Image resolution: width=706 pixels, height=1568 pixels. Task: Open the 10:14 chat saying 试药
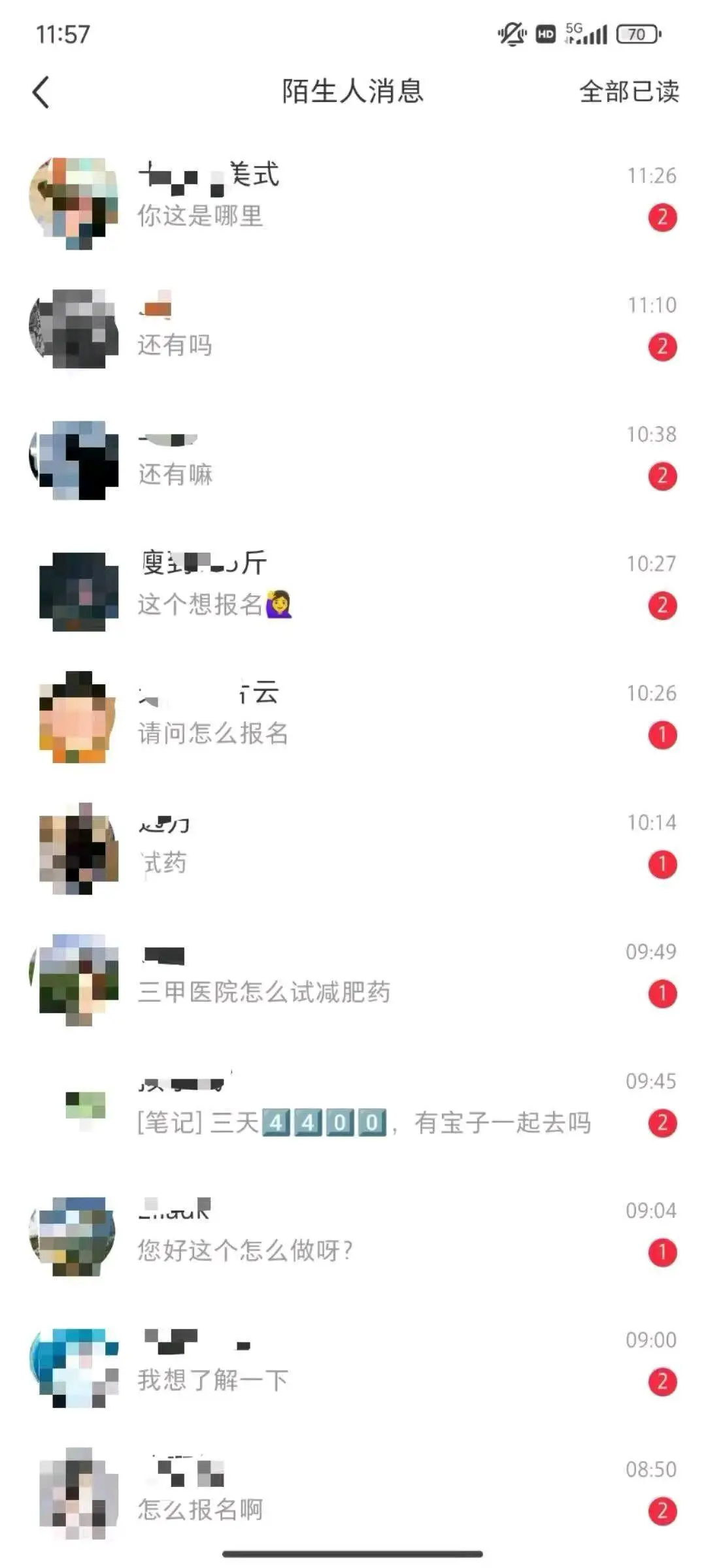click(353, 844)
